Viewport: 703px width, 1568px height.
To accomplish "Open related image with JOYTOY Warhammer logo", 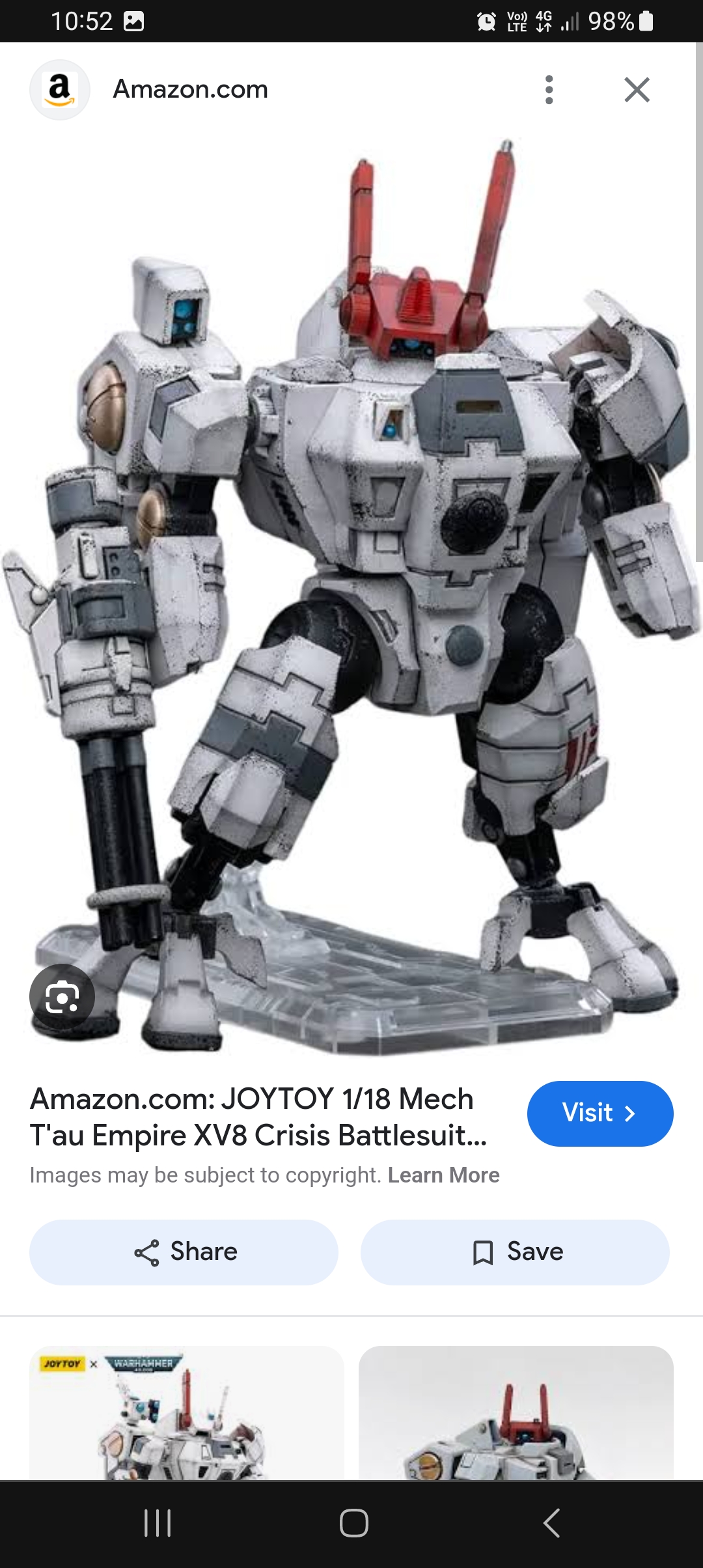I will pos(186,1413).
